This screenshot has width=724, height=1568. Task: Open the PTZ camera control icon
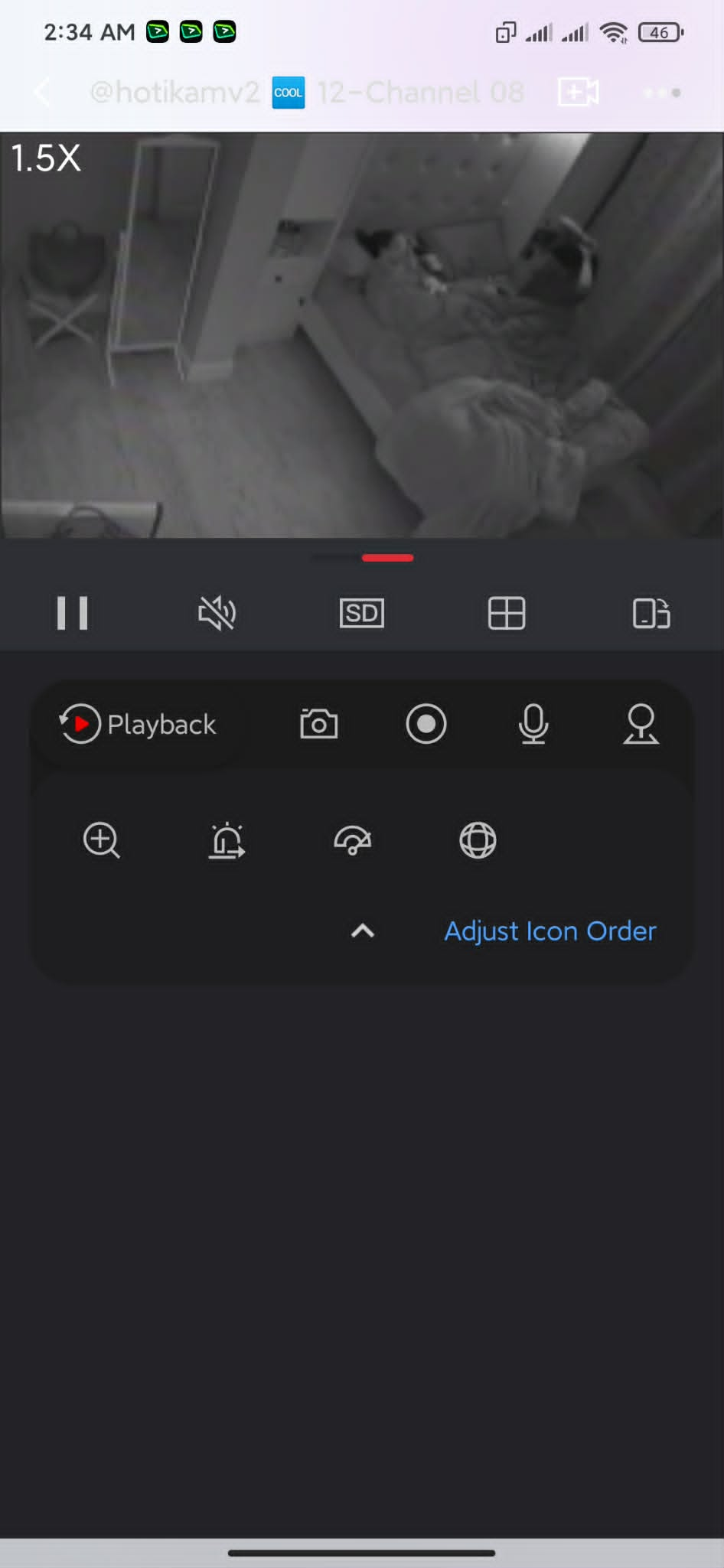point(641,724)
